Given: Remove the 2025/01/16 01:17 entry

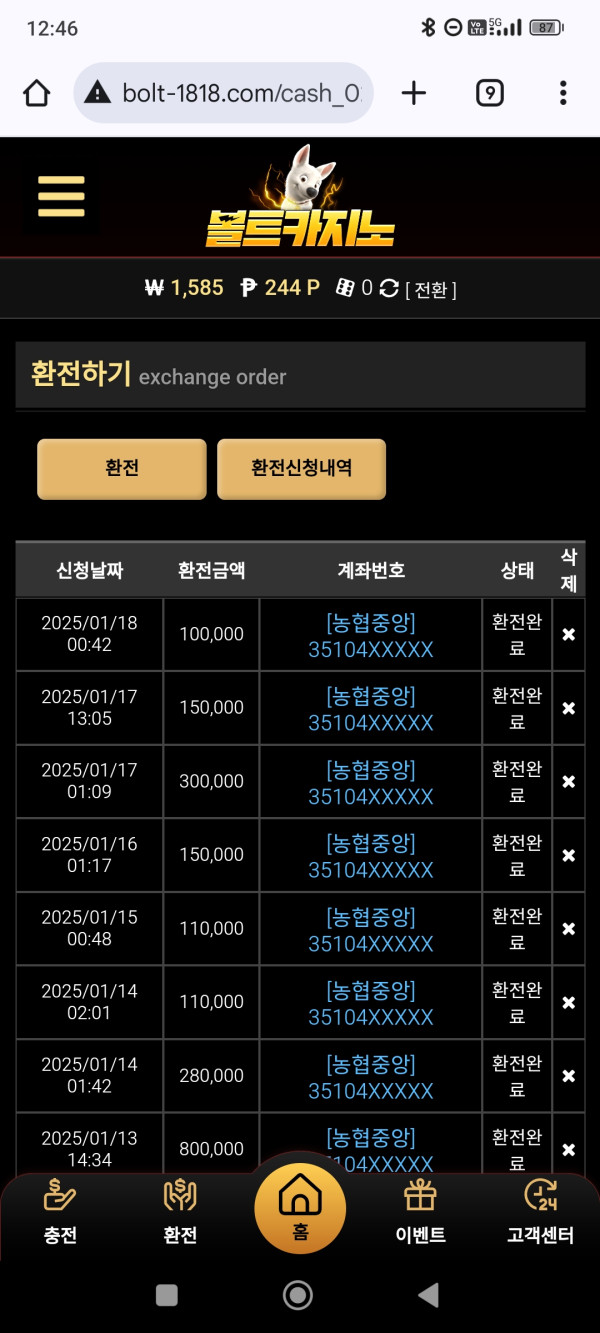Looking at the screenshot, I should (x=568, y=856).
